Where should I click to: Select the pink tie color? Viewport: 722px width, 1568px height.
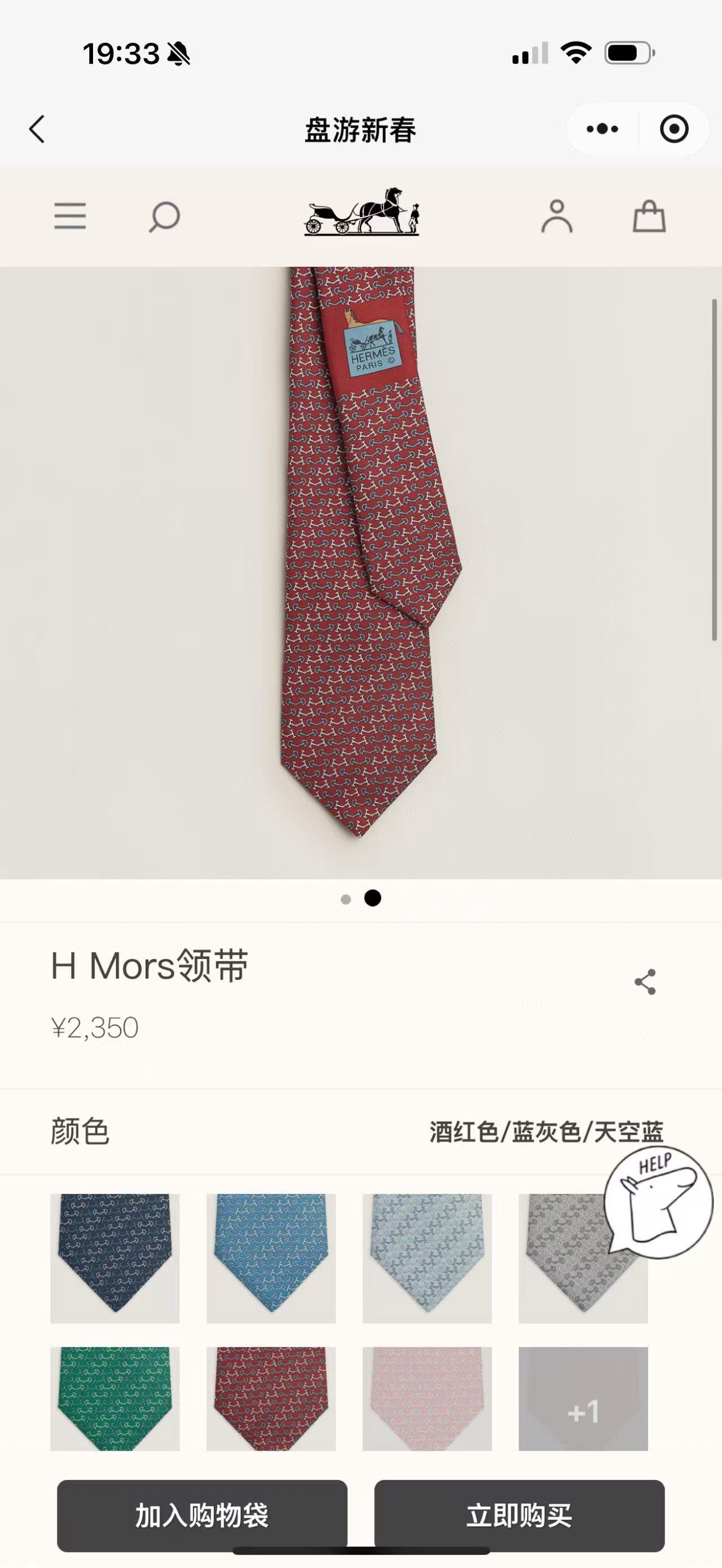[427, 1399]
